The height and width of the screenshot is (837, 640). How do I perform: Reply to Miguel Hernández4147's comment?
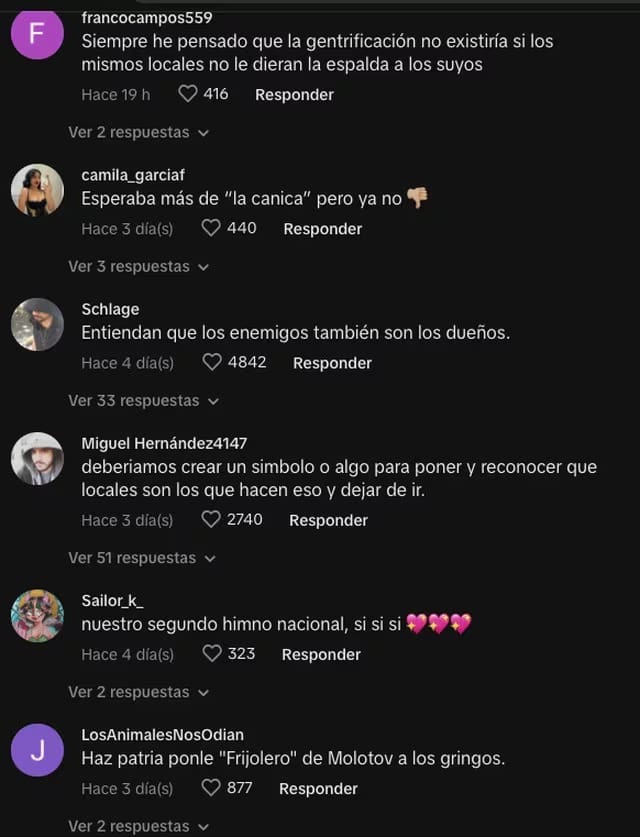(328, 520)
